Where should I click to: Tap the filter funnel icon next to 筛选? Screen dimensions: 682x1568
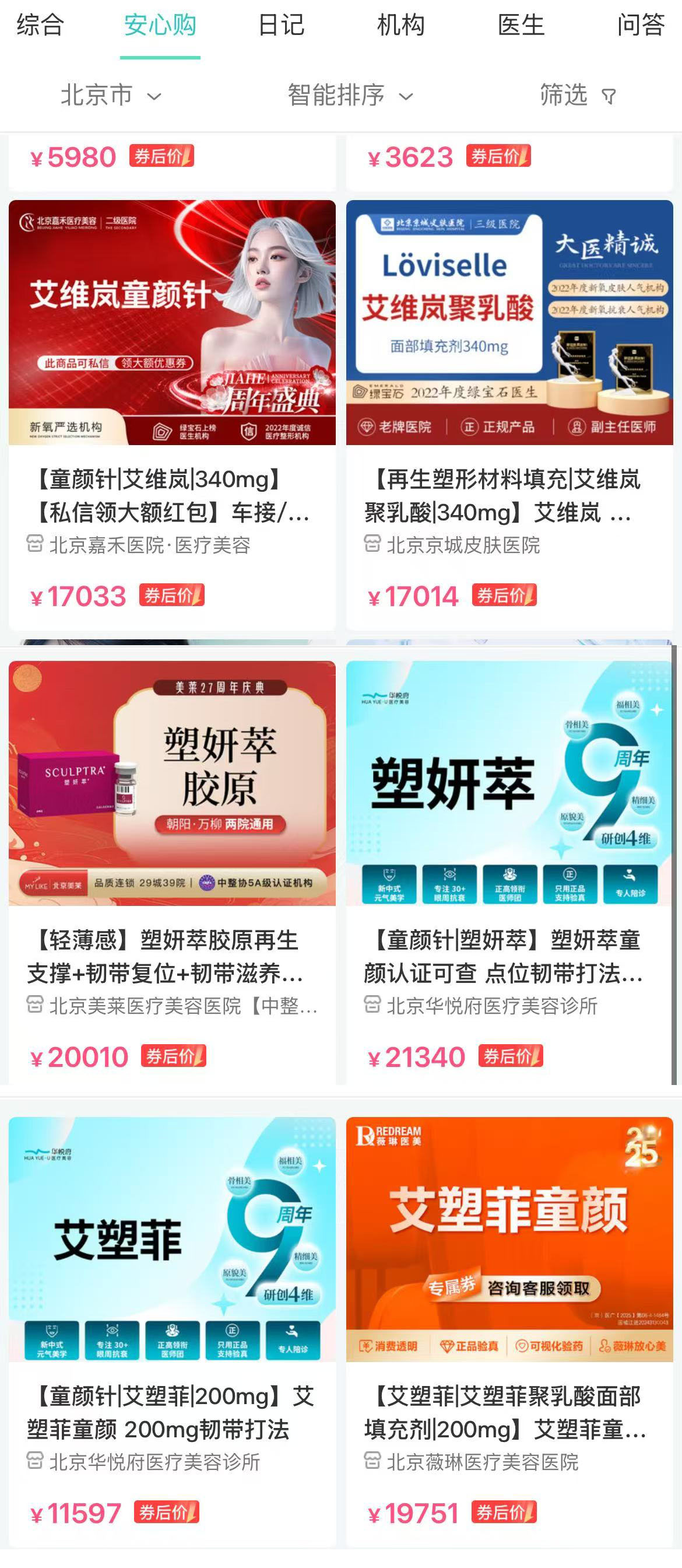coord(609,95)
